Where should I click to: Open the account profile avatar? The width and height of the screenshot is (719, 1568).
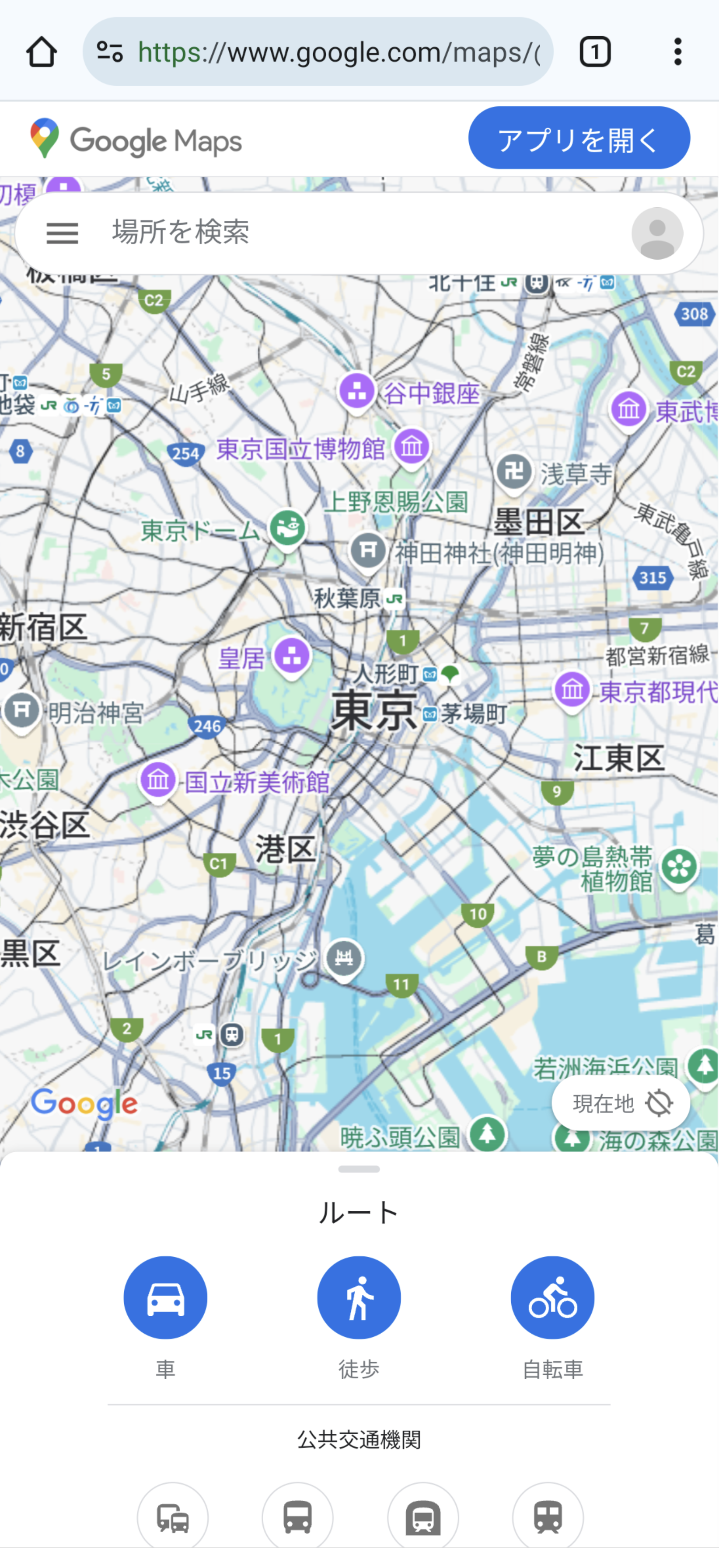[x=657, y=233]
